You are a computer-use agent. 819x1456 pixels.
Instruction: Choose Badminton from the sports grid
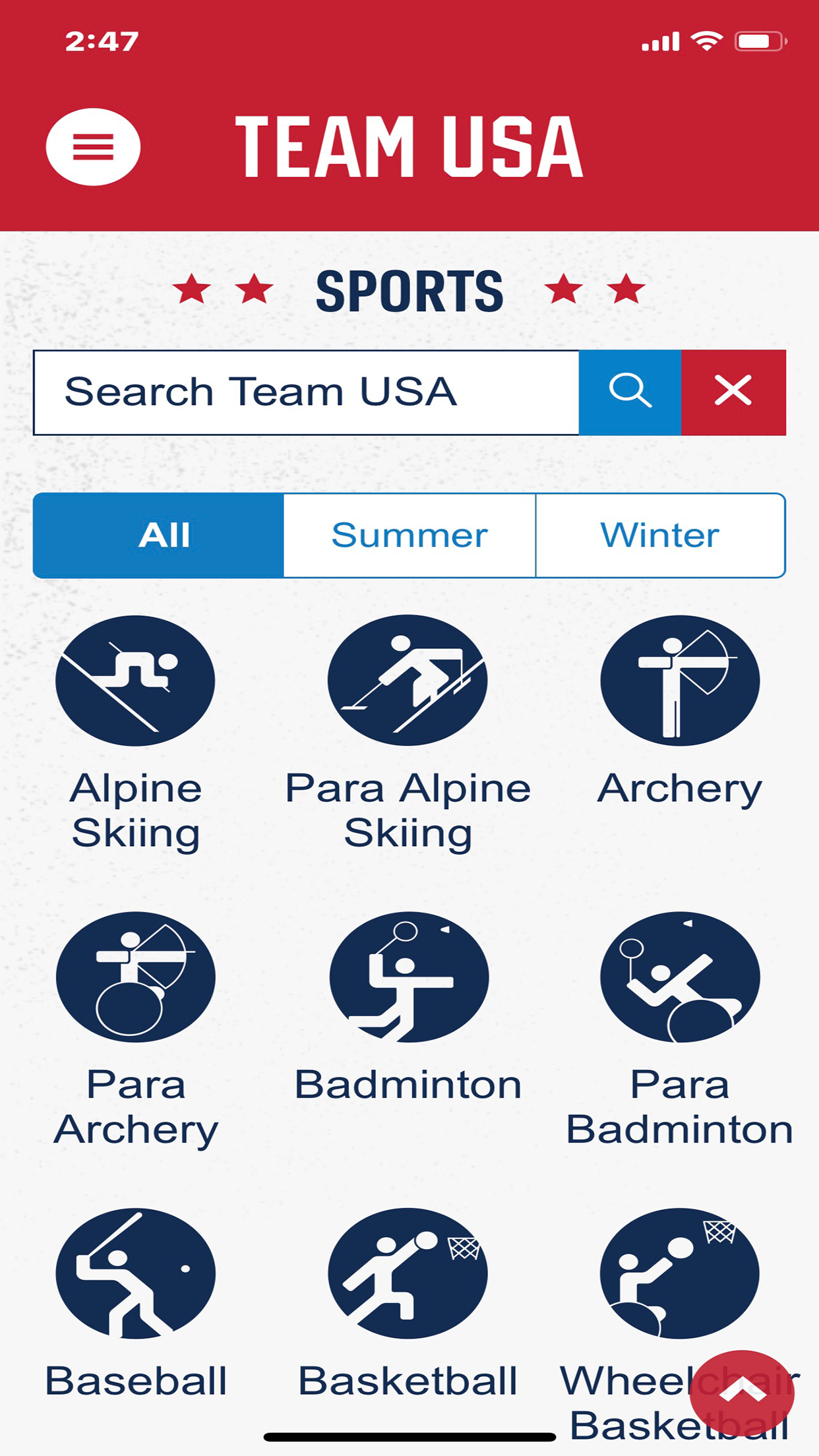[x=408, y=977]
